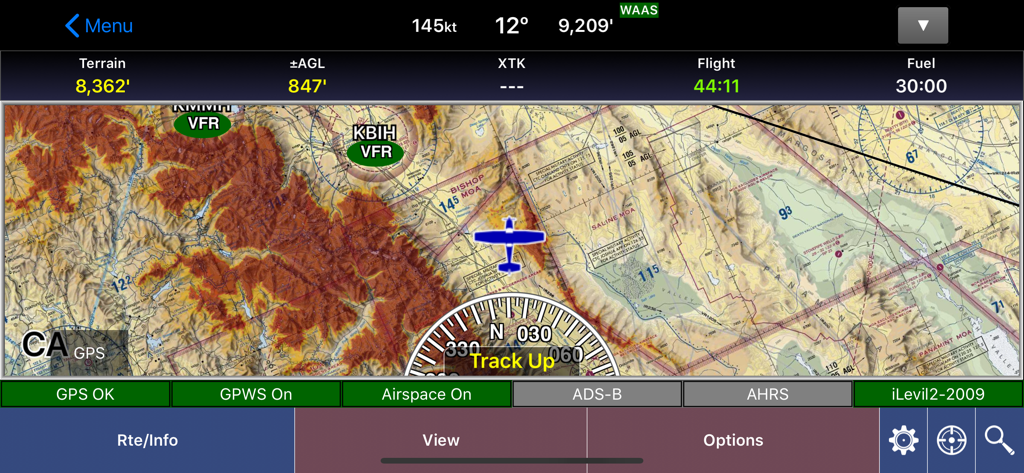Toggle the Airspace On button
The width and height of the screenshot is (1024, 473).
(x=426, y=394)
